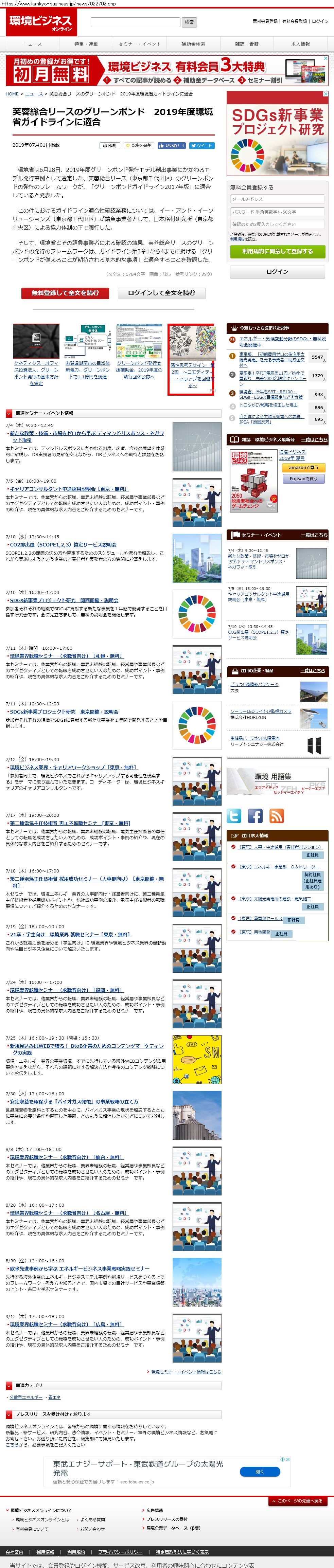Open the ニュース navigation tab
Viewport: 334px width, 1568px height.
pos(32,44)
